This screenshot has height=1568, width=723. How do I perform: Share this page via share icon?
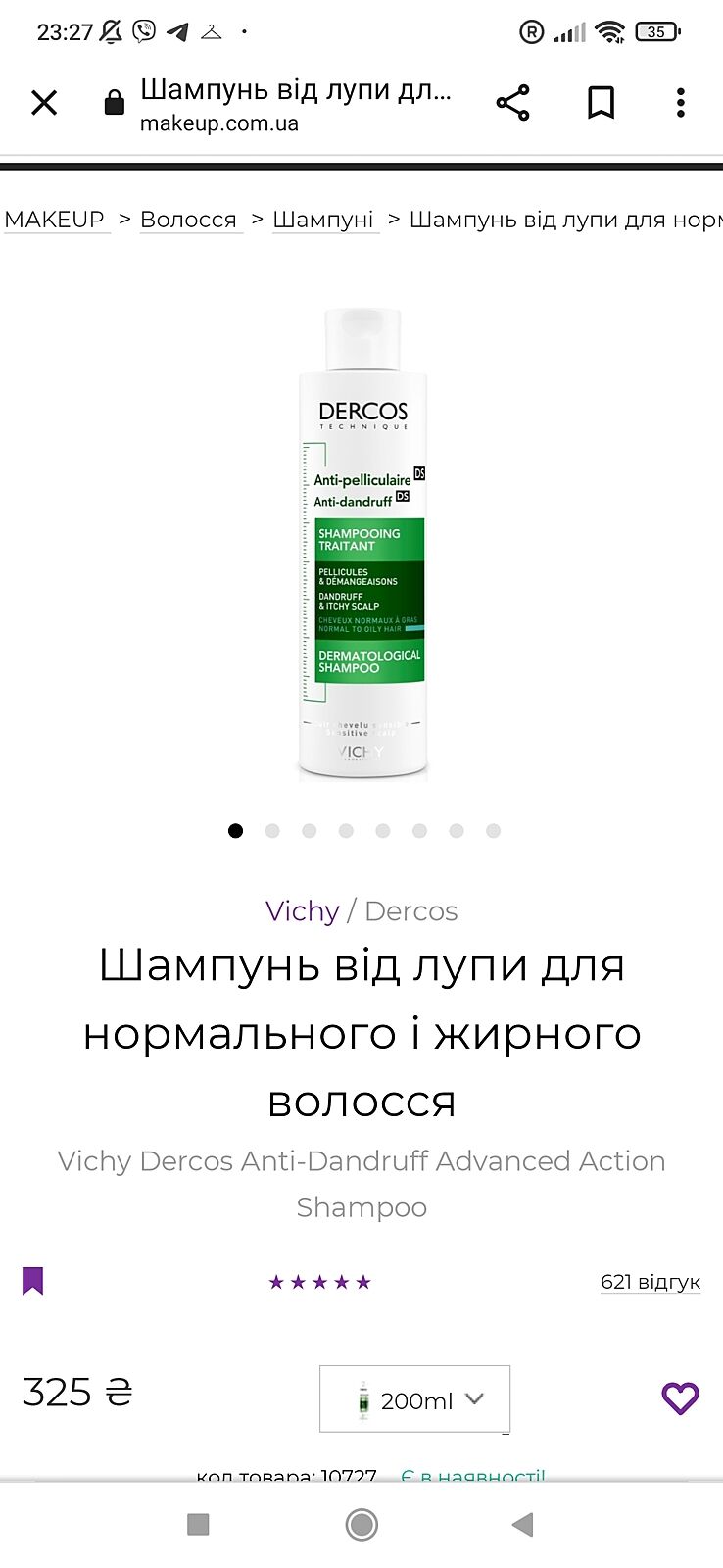coord(512,102)
